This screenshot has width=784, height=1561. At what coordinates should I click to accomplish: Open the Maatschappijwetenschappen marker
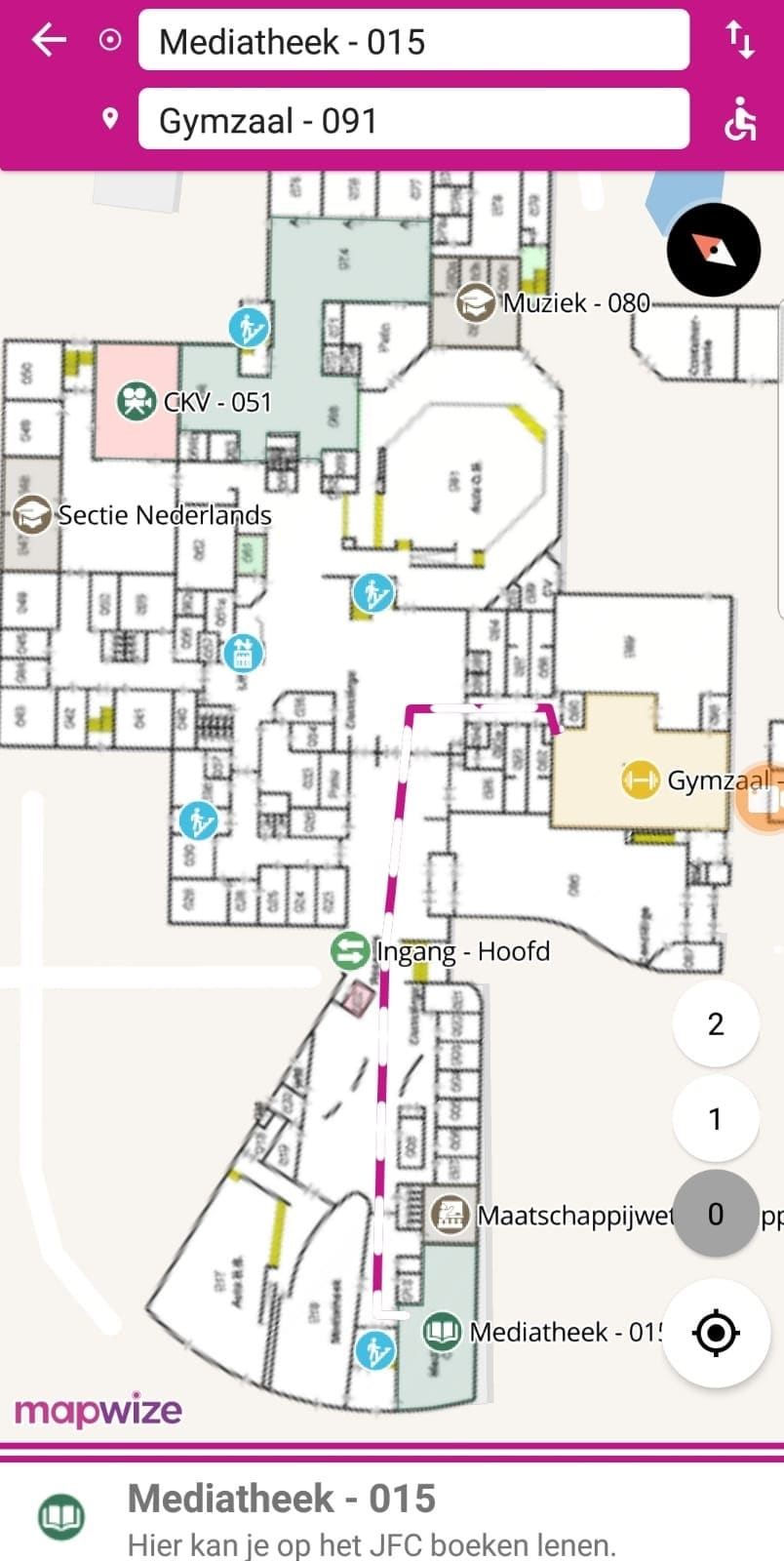(x=451, y=1215)
